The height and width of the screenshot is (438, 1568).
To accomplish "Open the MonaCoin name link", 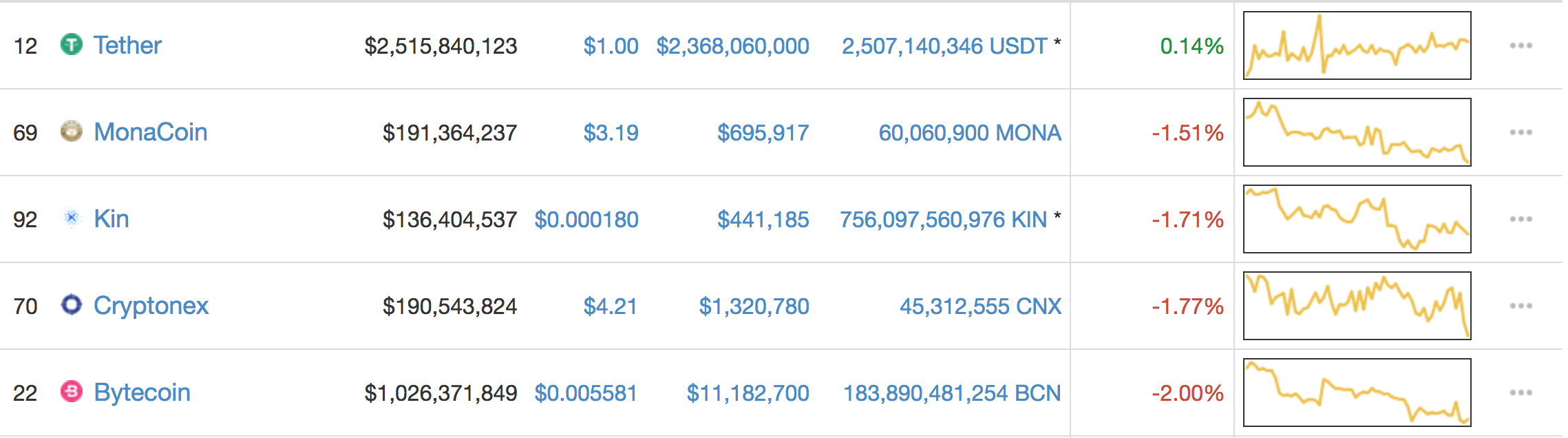I will (151, 132).
